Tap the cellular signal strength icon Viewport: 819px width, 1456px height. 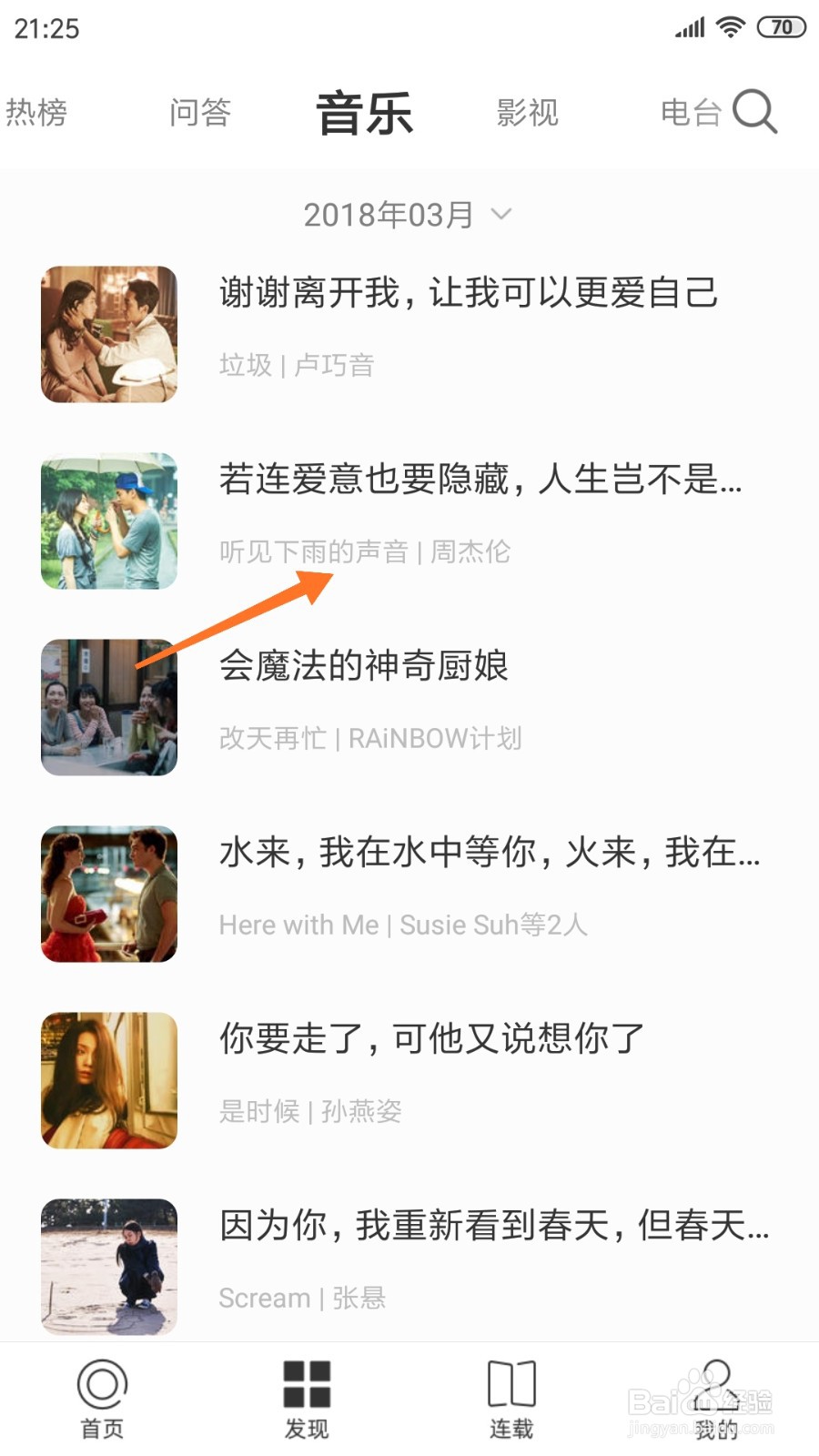pyautogui.click(x=689, y=26)
